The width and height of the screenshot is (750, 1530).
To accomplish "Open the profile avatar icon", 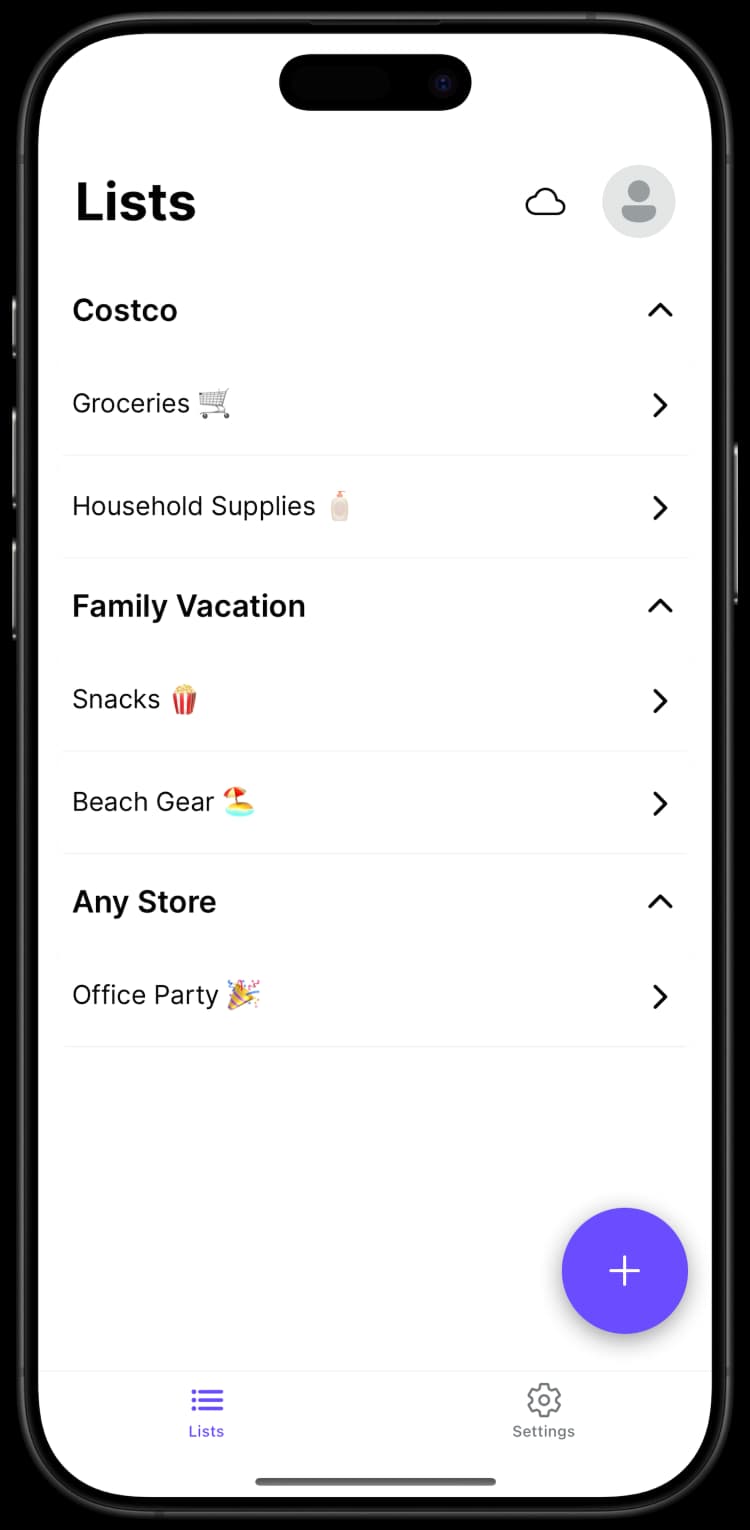I will click(639, 201).
